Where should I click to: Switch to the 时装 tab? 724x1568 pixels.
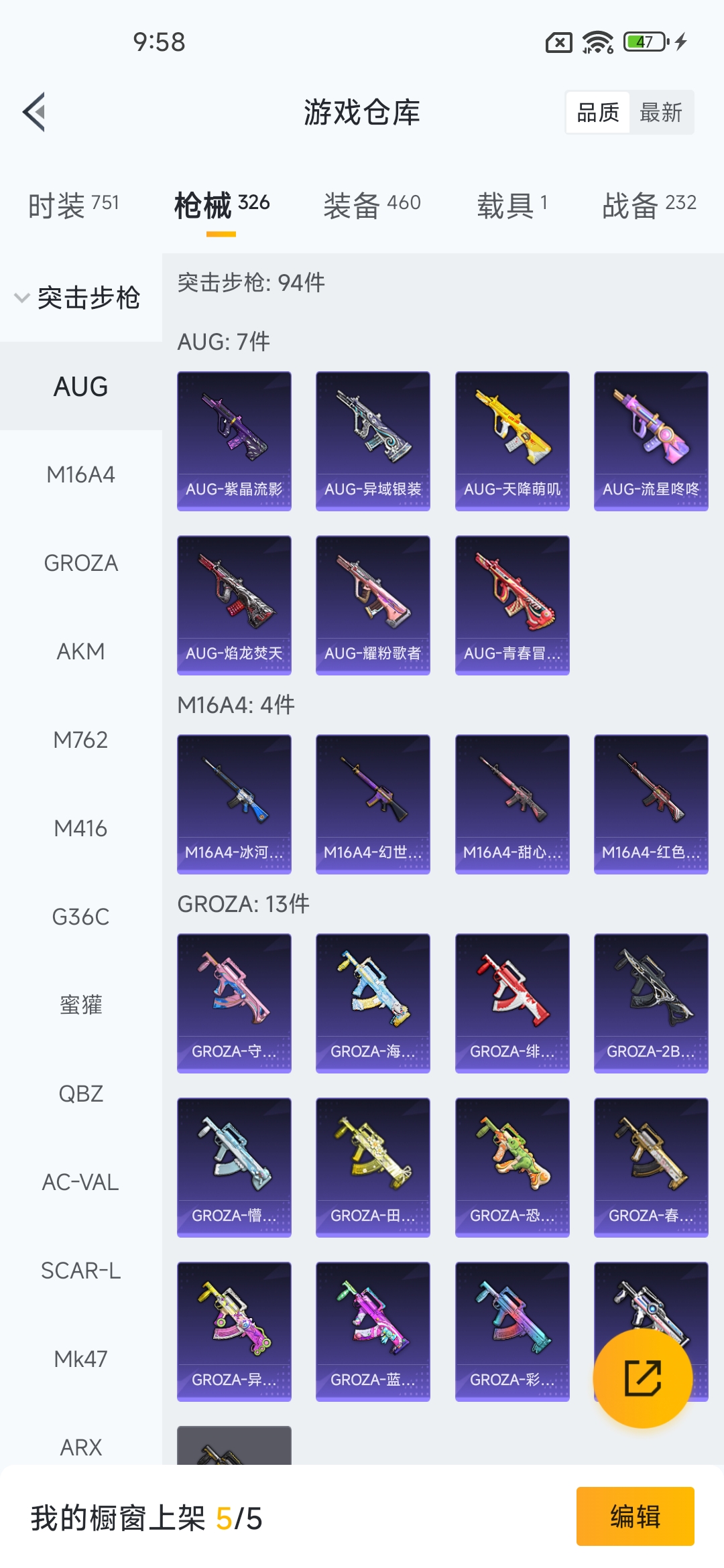(x=74, y=205)
